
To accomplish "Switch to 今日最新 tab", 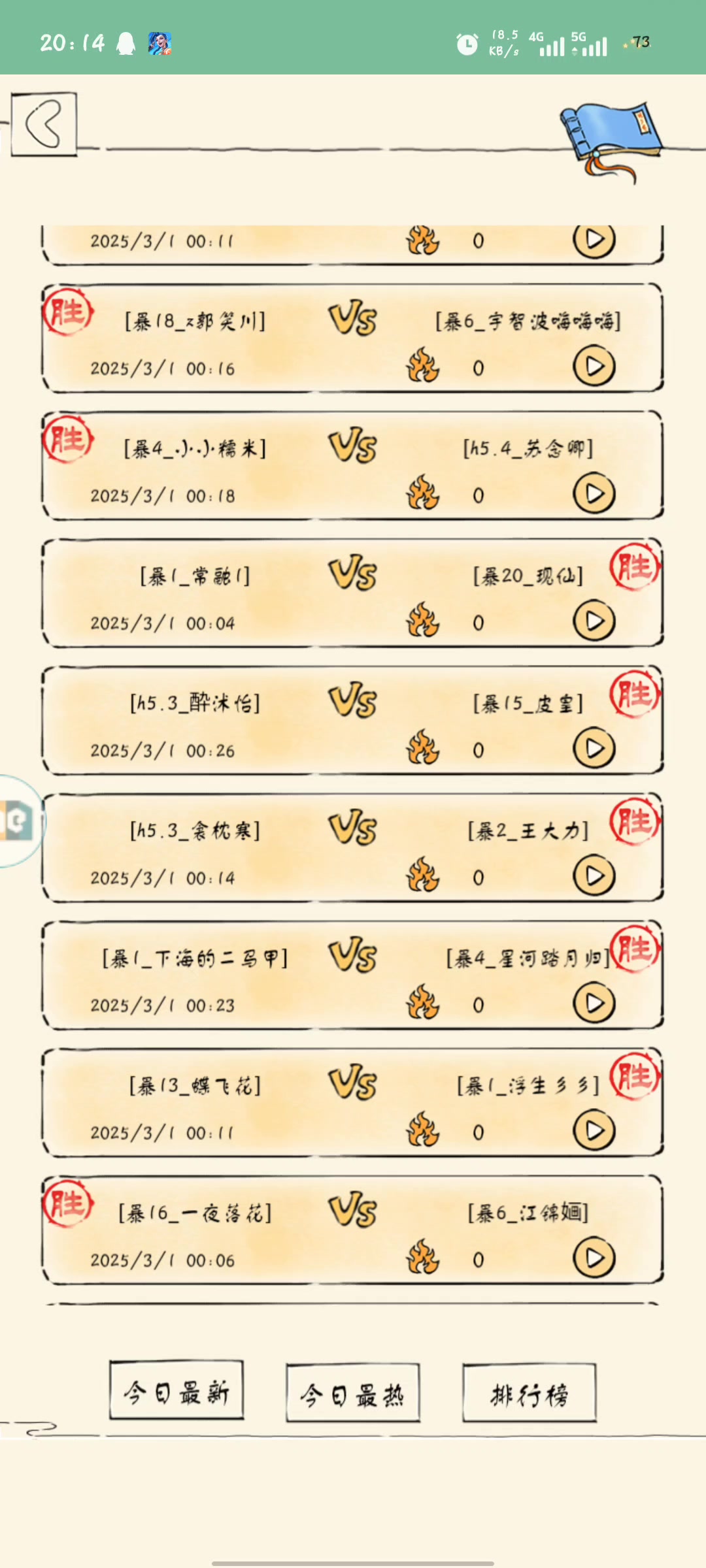I will point(176,1394).
